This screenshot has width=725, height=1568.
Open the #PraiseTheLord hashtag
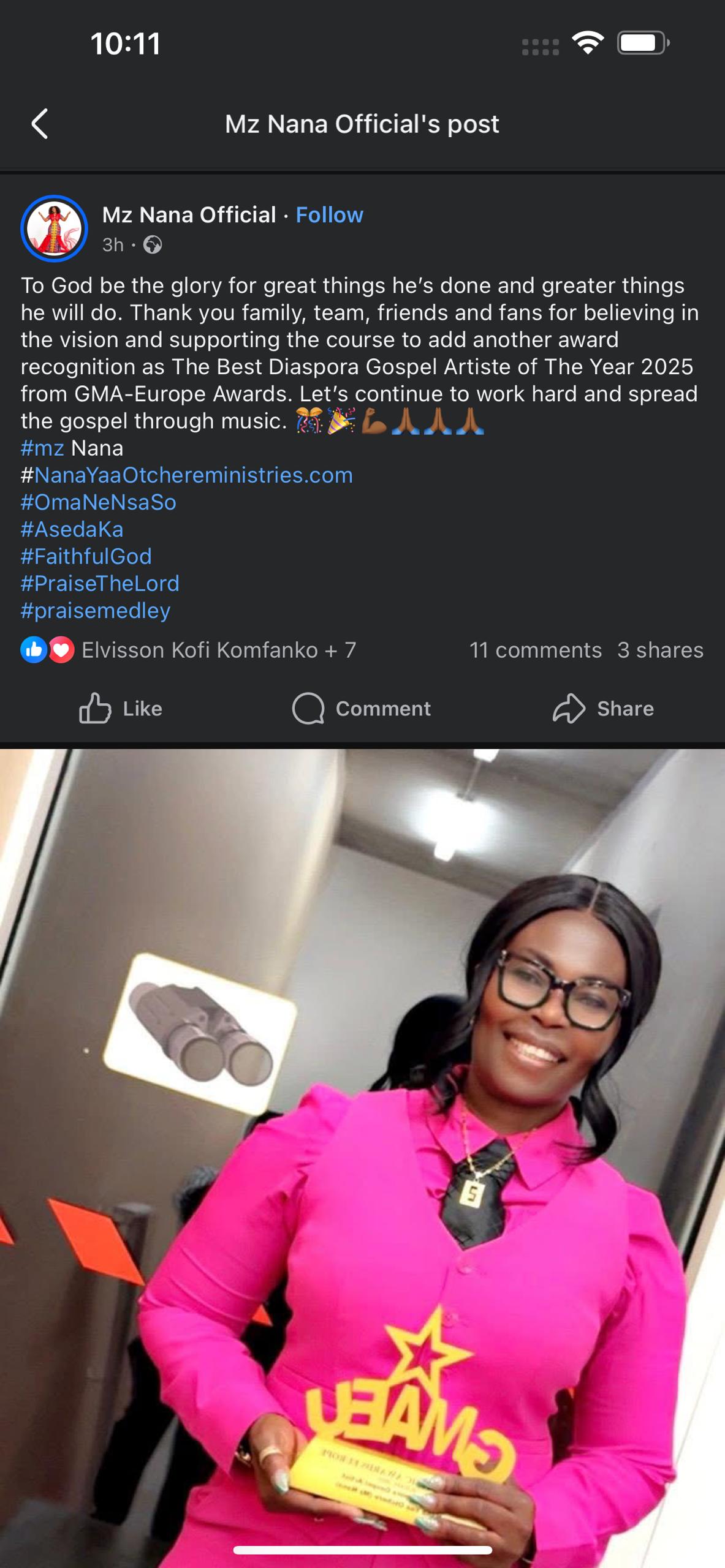[x=100, y=583]
